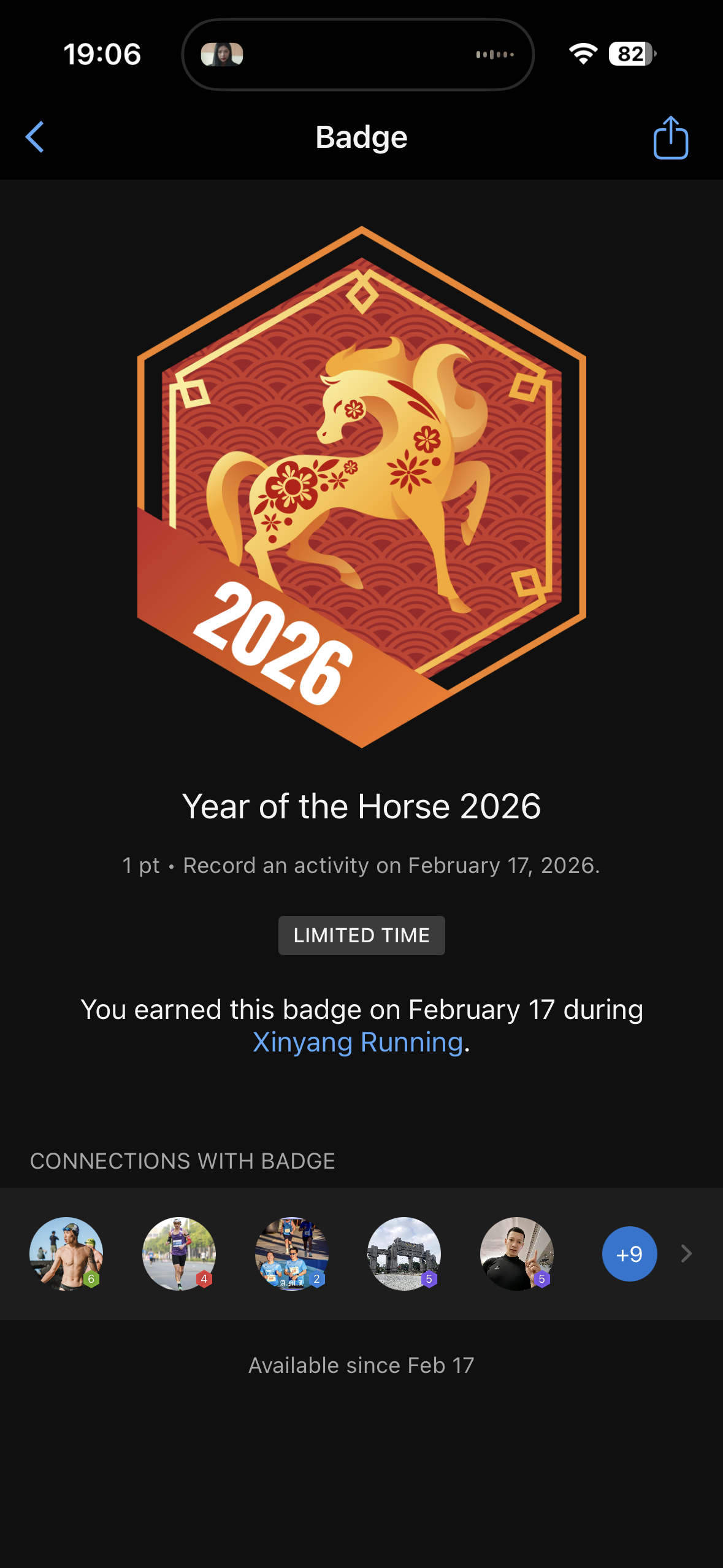Open the connection avatar with level 4
The width and height of the screenshot is (723, 1568).
pyautogui.click(x=178, y=1253)
